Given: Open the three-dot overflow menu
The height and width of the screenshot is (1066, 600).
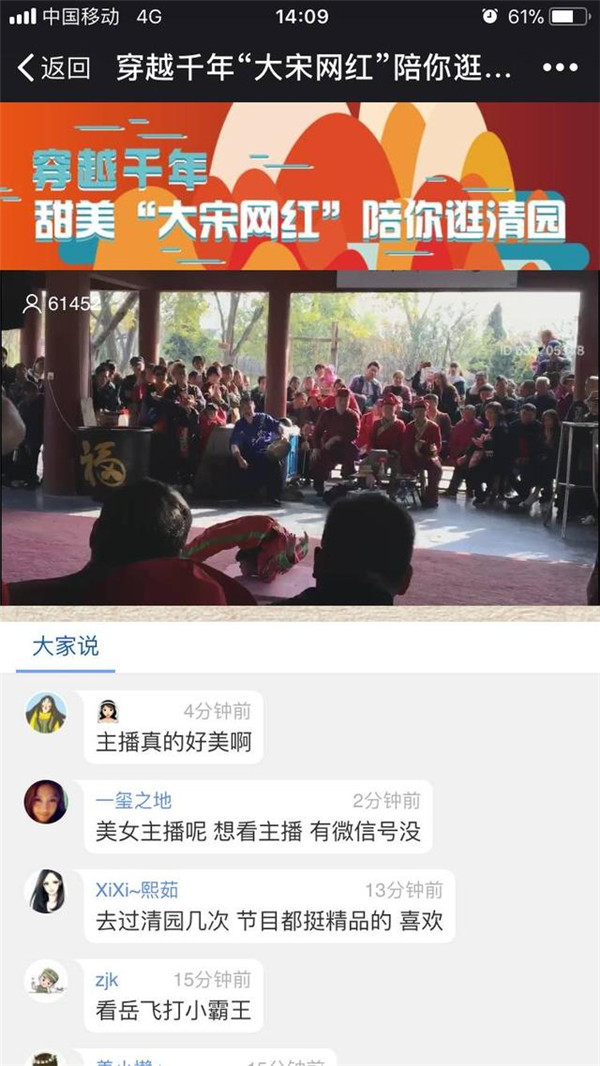Looking at the screenshot, I should click(560, 69).
